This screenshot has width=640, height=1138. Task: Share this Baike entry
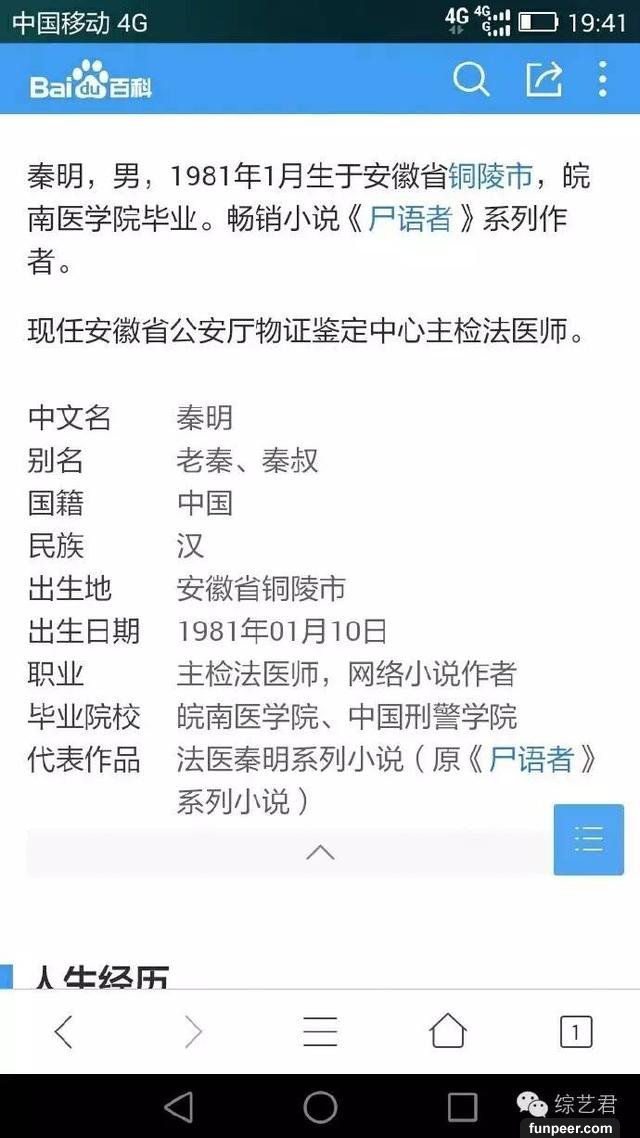tap(543, 79)
